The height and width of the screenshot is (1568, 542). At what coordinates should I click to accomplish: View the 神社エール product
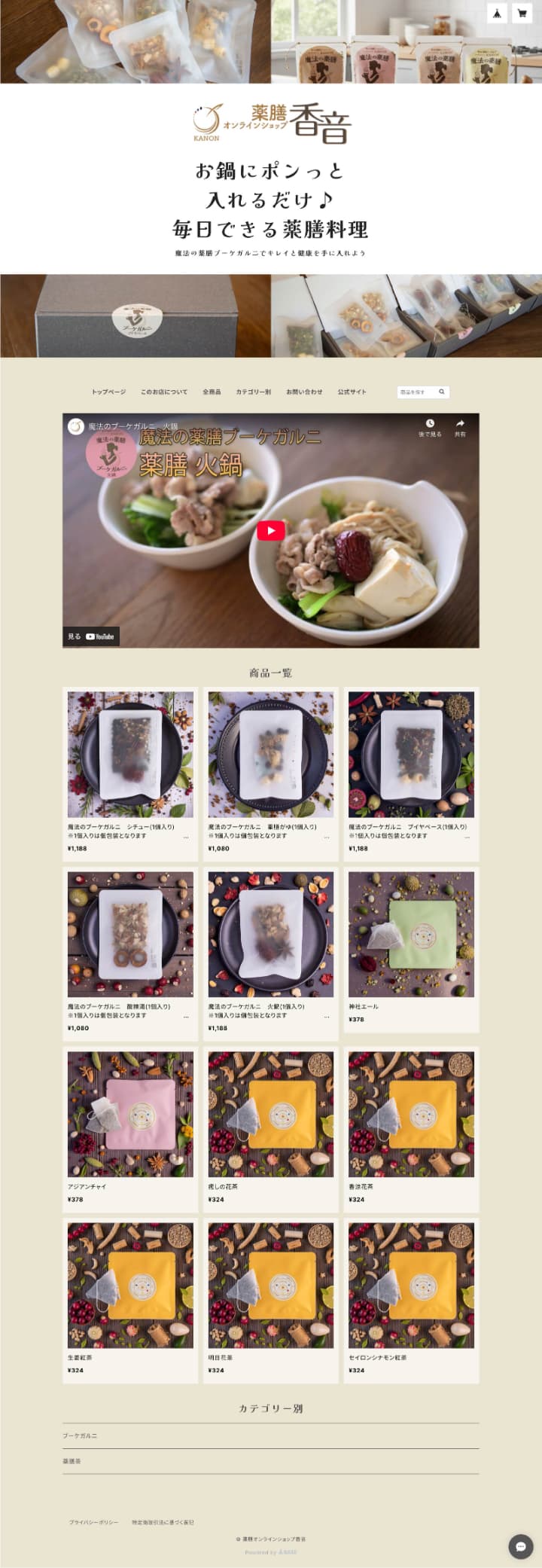[411, 935]
